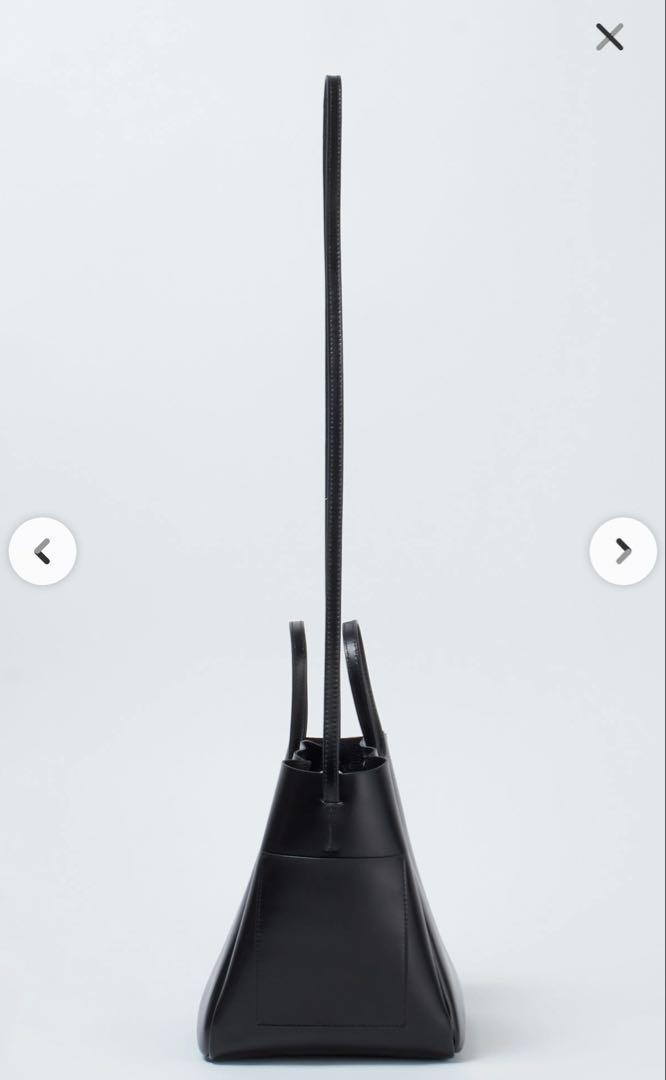This screenshot has height=1080, width=666.
Task: Show the next product image
Action: tap(623, 551)
